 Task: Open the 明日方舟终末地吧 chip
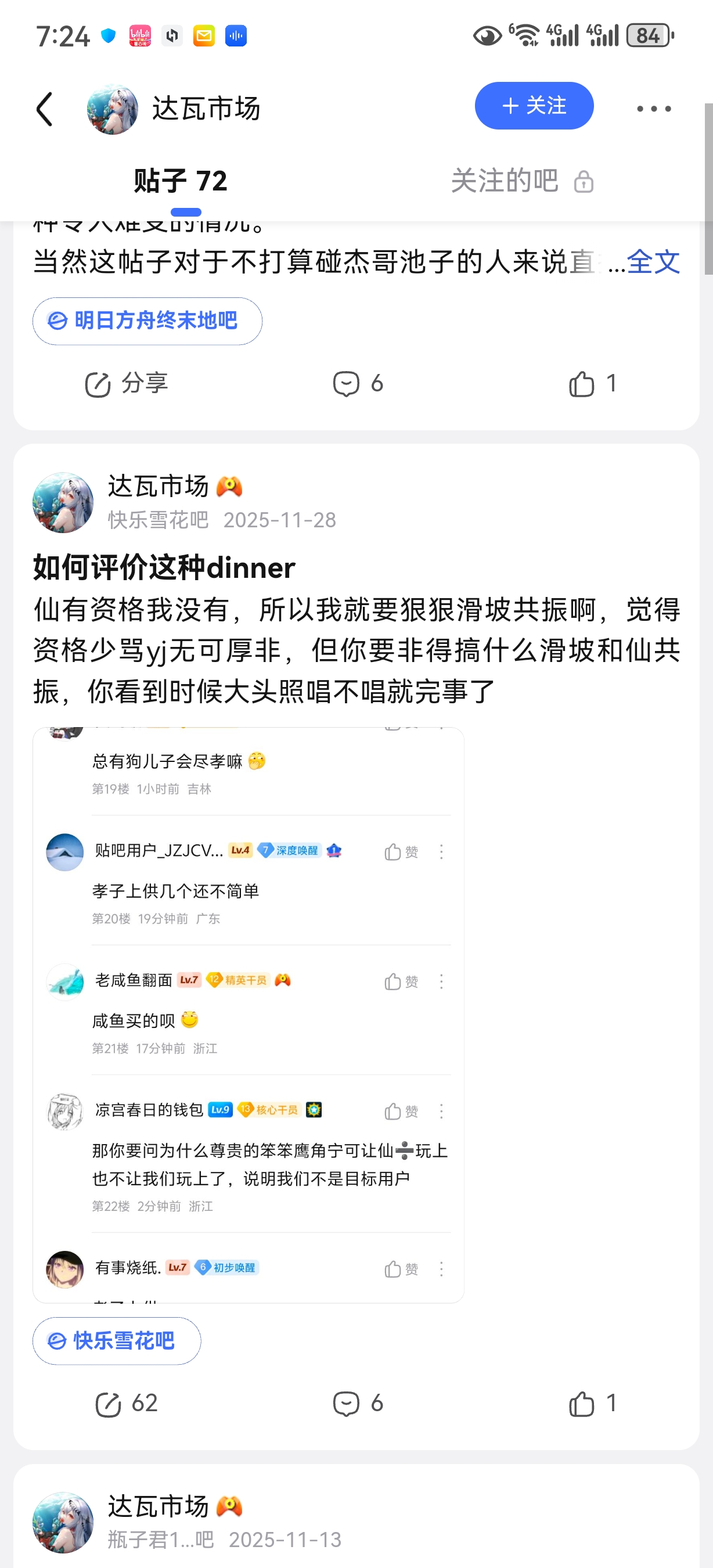click(x=147, y=321)
